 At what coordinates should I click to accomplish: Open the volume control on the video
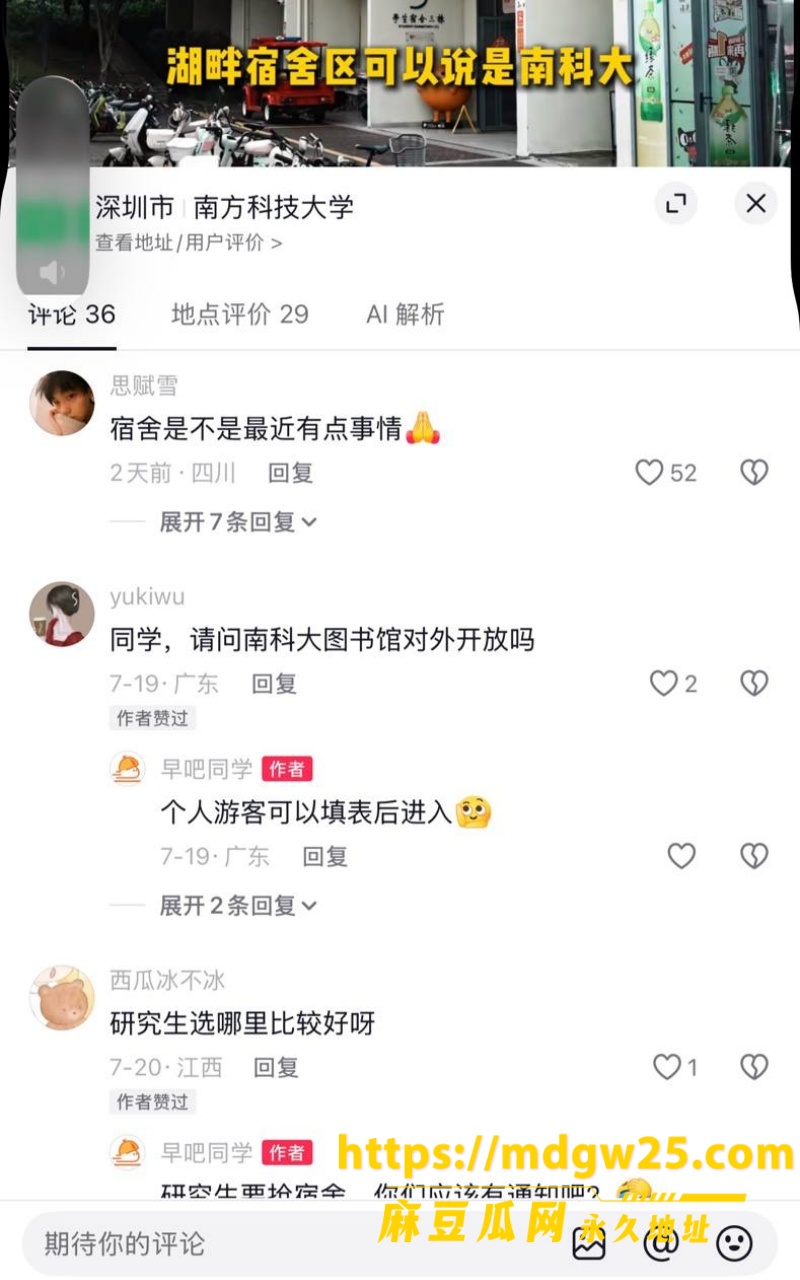[52, 272]
